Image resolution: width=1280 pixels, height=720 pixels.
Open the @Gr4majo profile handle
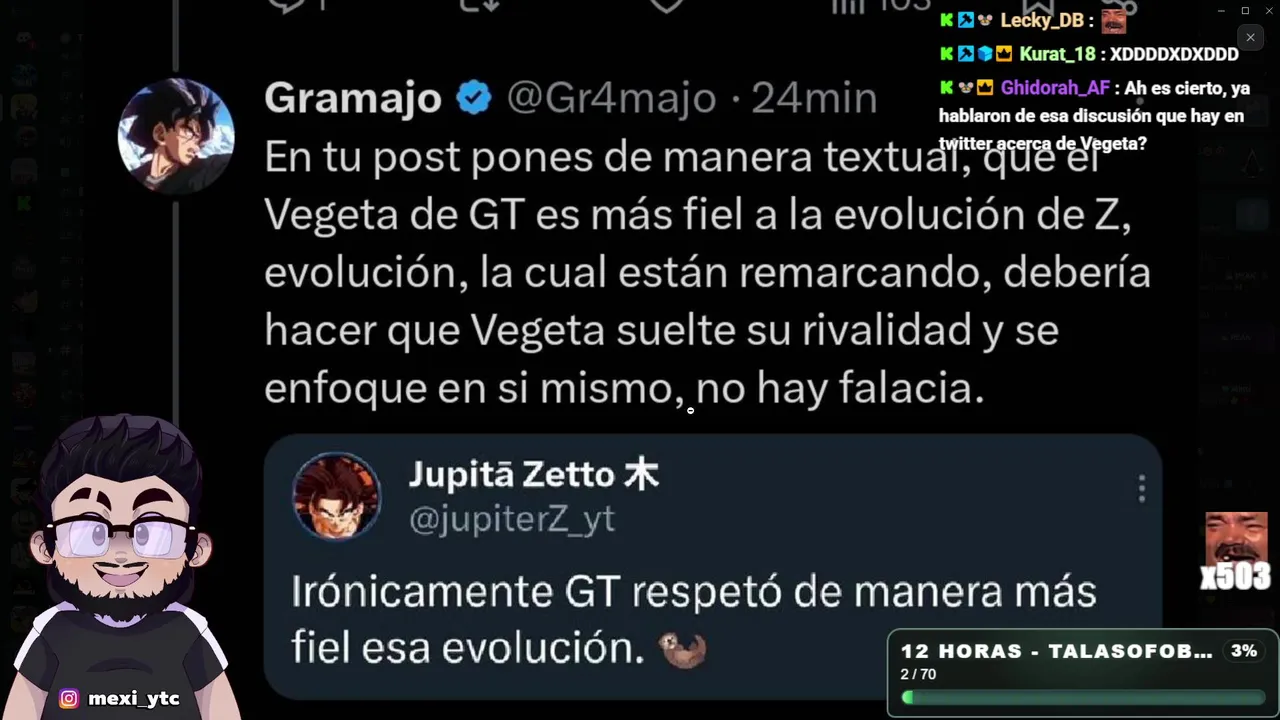click(610, 98)
